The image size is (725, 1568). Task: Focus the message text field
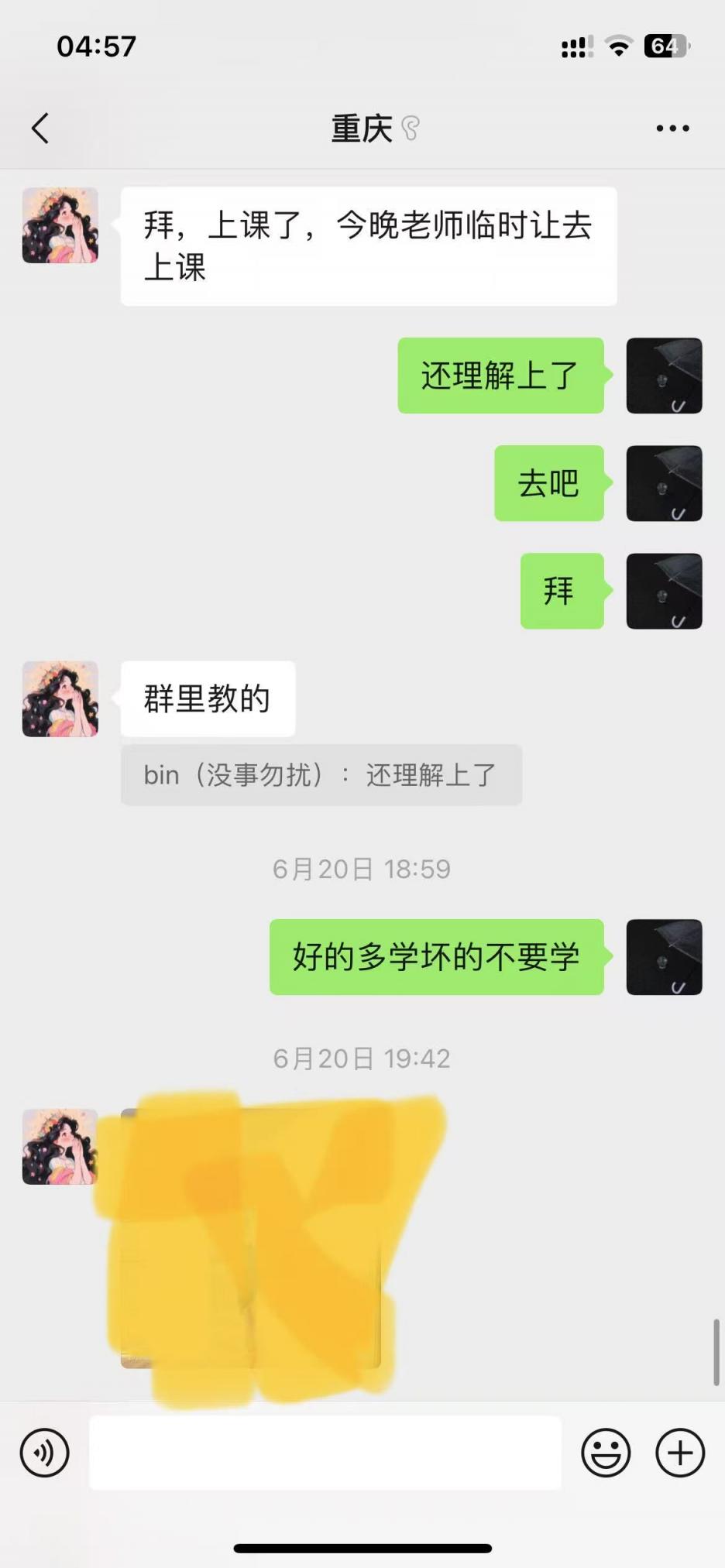325,1453
